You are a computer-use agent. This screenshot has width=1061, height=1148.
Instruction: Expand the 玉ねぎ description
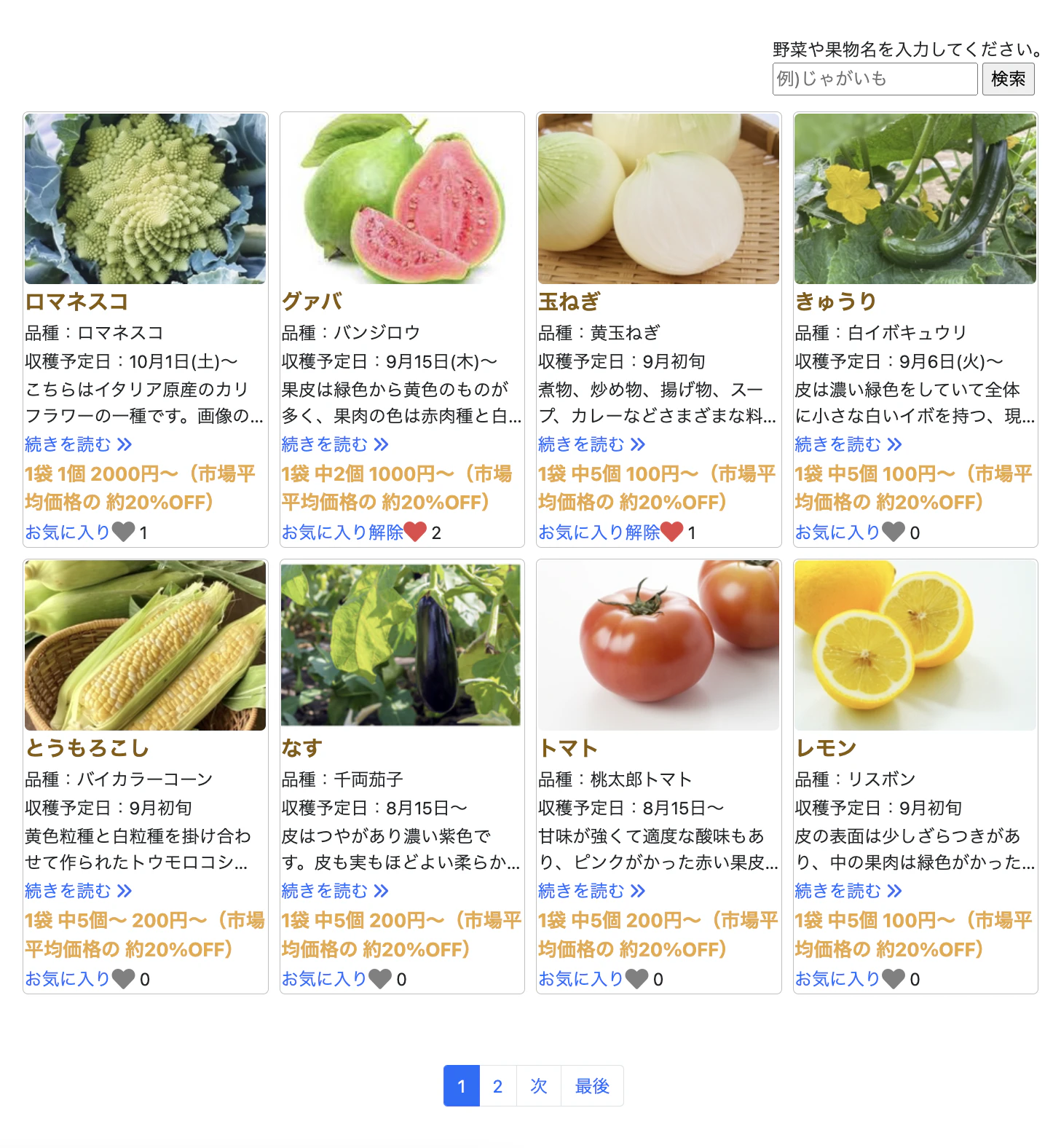(591, 444)
